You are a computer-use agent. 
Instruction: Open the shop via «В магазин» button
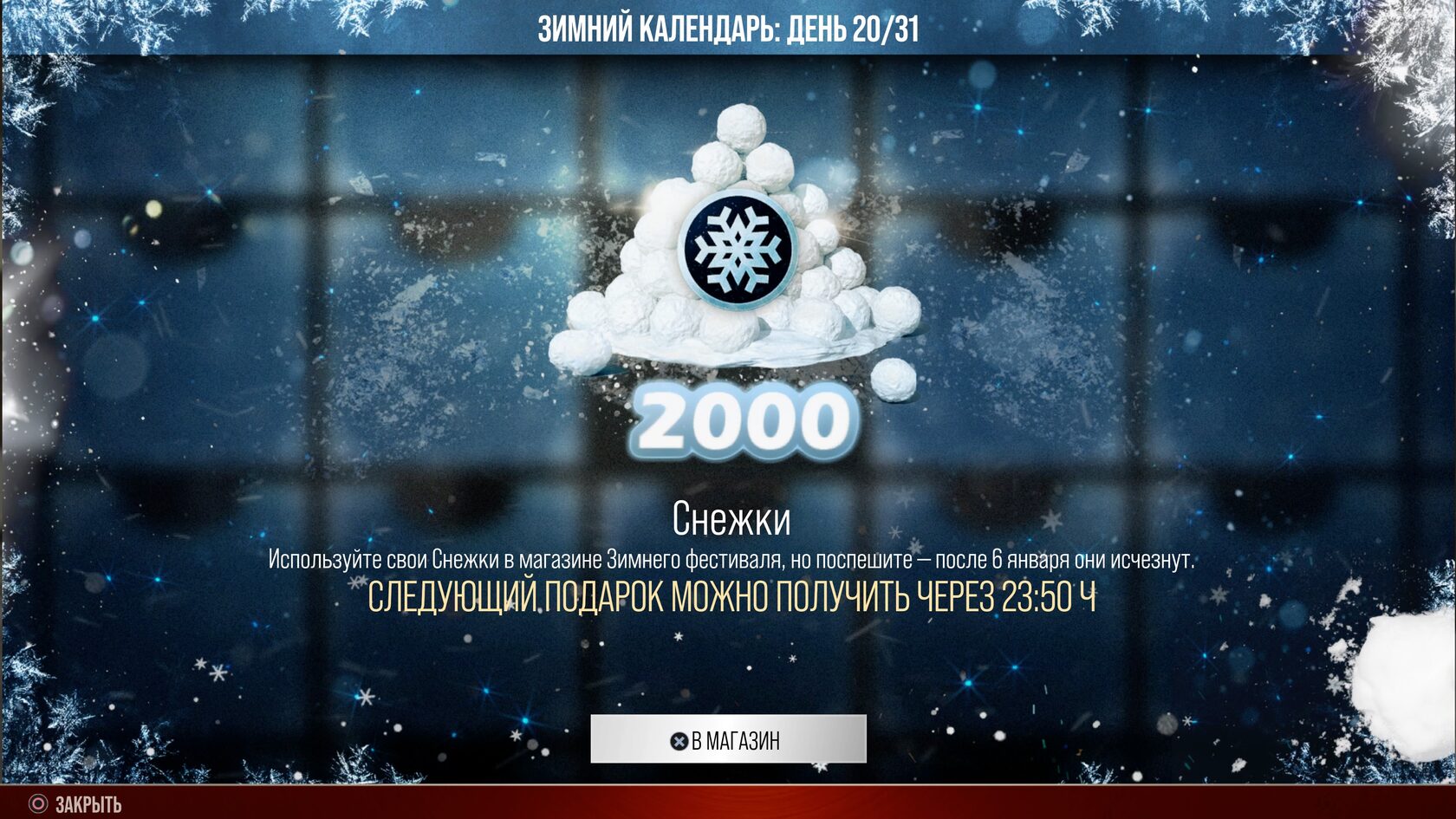728,739
